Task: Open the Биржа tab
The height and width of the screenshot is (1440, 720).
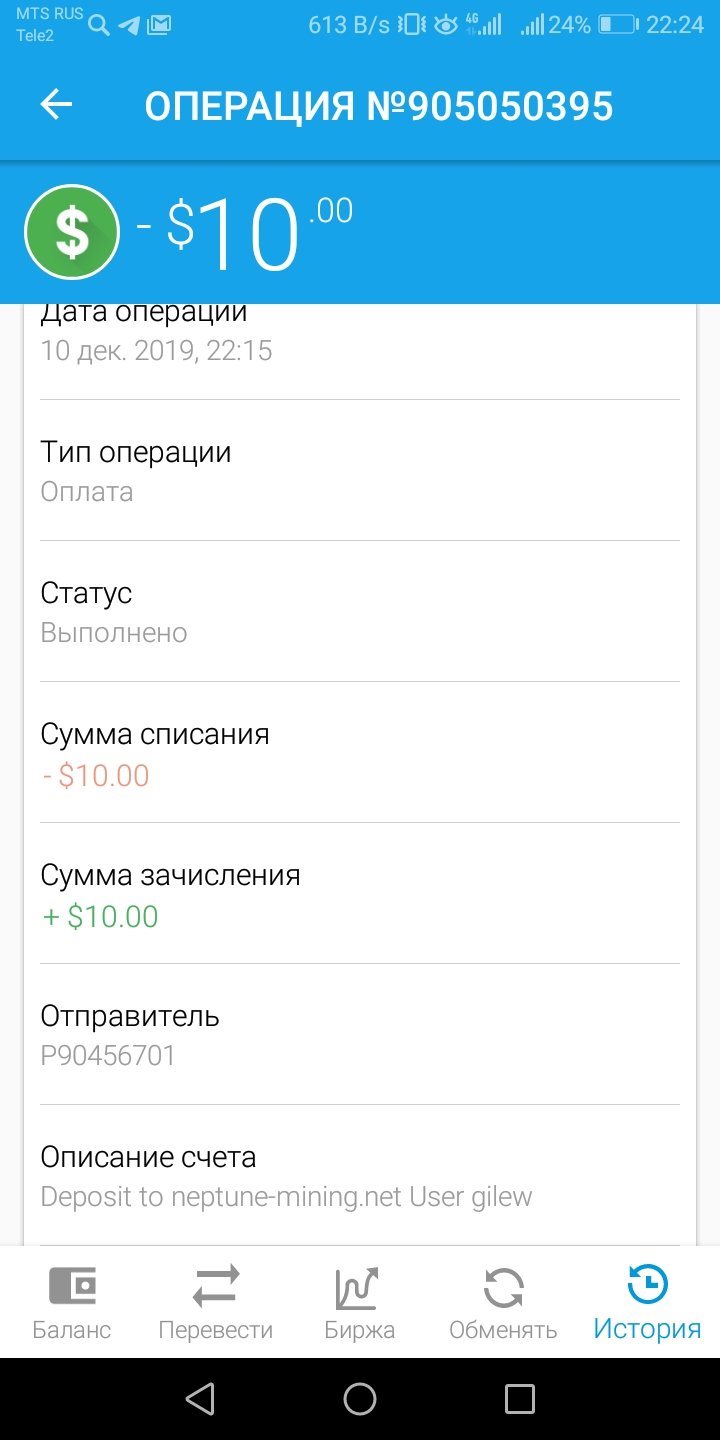Action: (359, 1302)
